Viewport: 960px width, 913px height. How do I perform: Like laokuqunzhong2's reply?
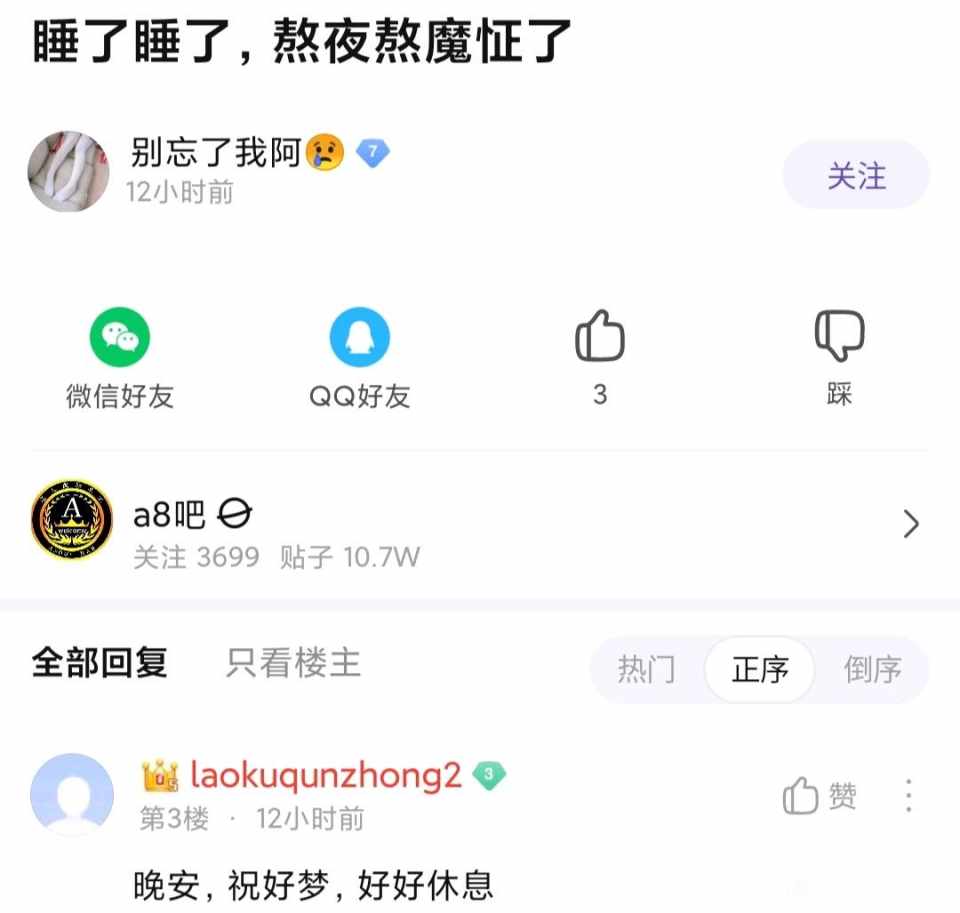click(x=819, y=797)
